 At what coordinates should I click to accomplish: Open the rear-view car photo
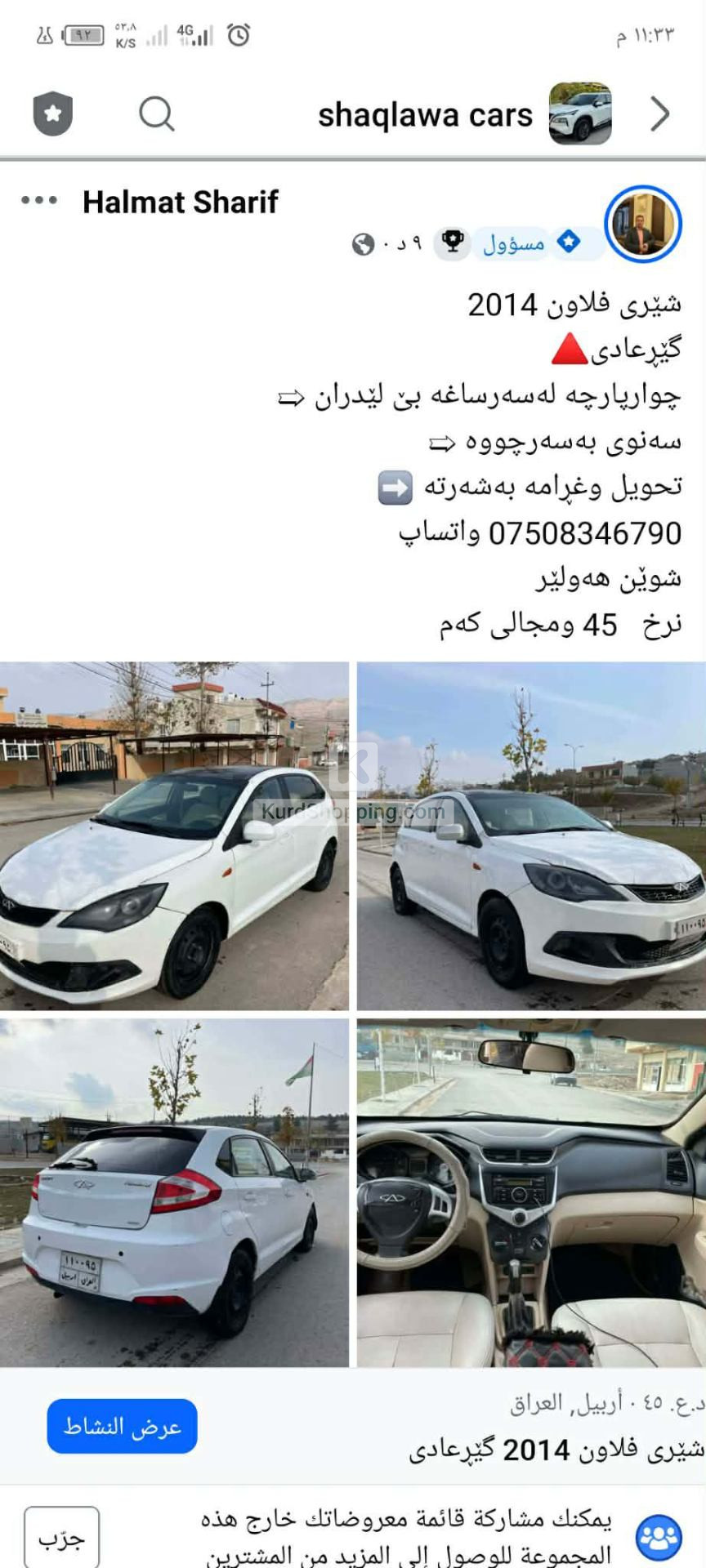coord(176,1192)
